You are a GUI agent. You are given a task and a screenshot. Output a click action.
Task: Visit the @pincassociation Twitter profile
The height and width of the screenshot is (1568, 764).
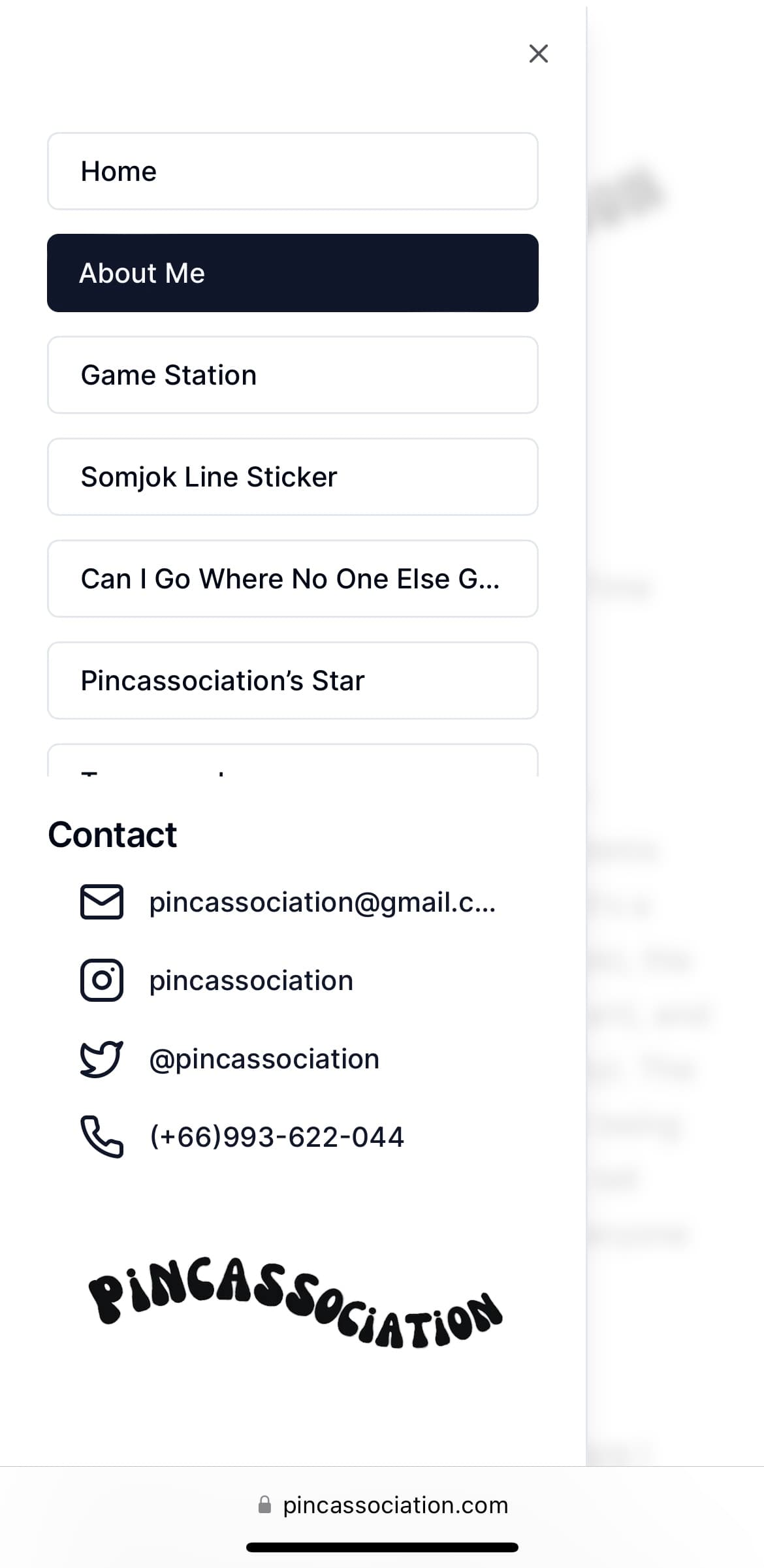tap(230, 1059)
